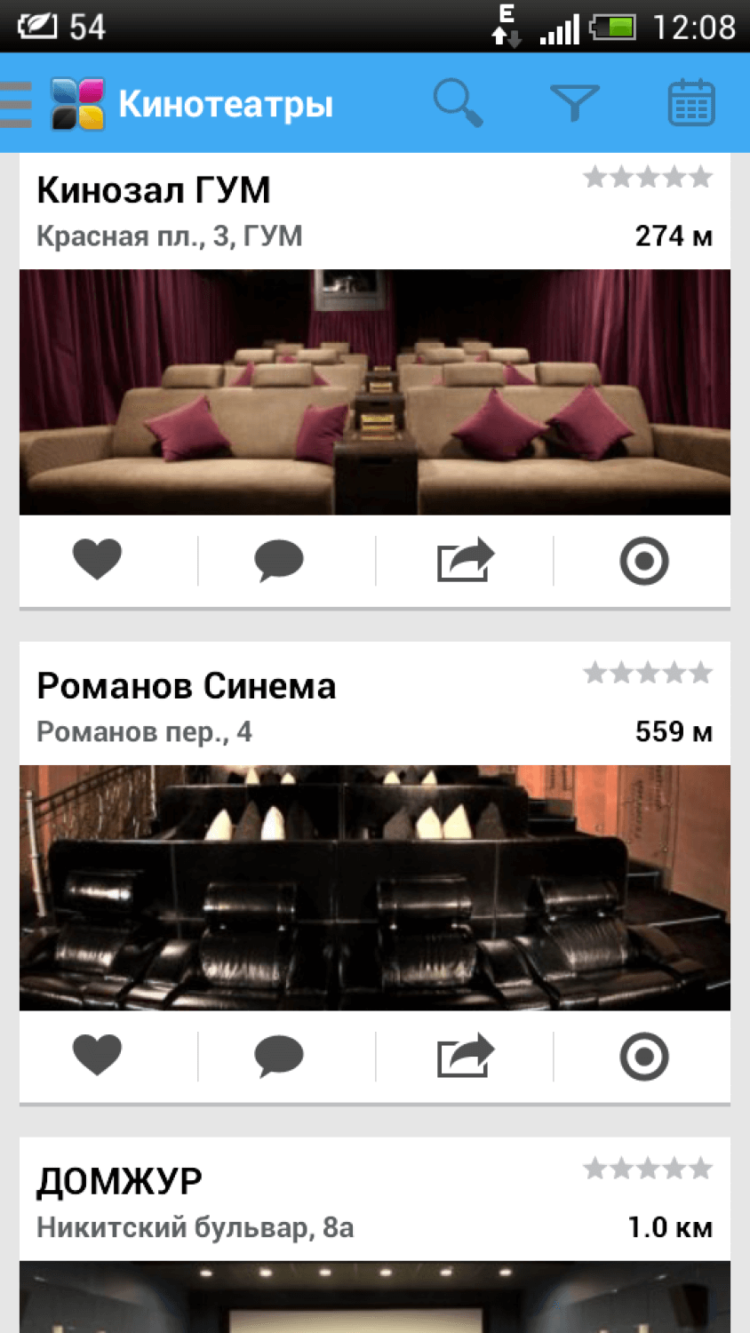
Task: Open the search for cinemas
Action: tap(458, 102)
